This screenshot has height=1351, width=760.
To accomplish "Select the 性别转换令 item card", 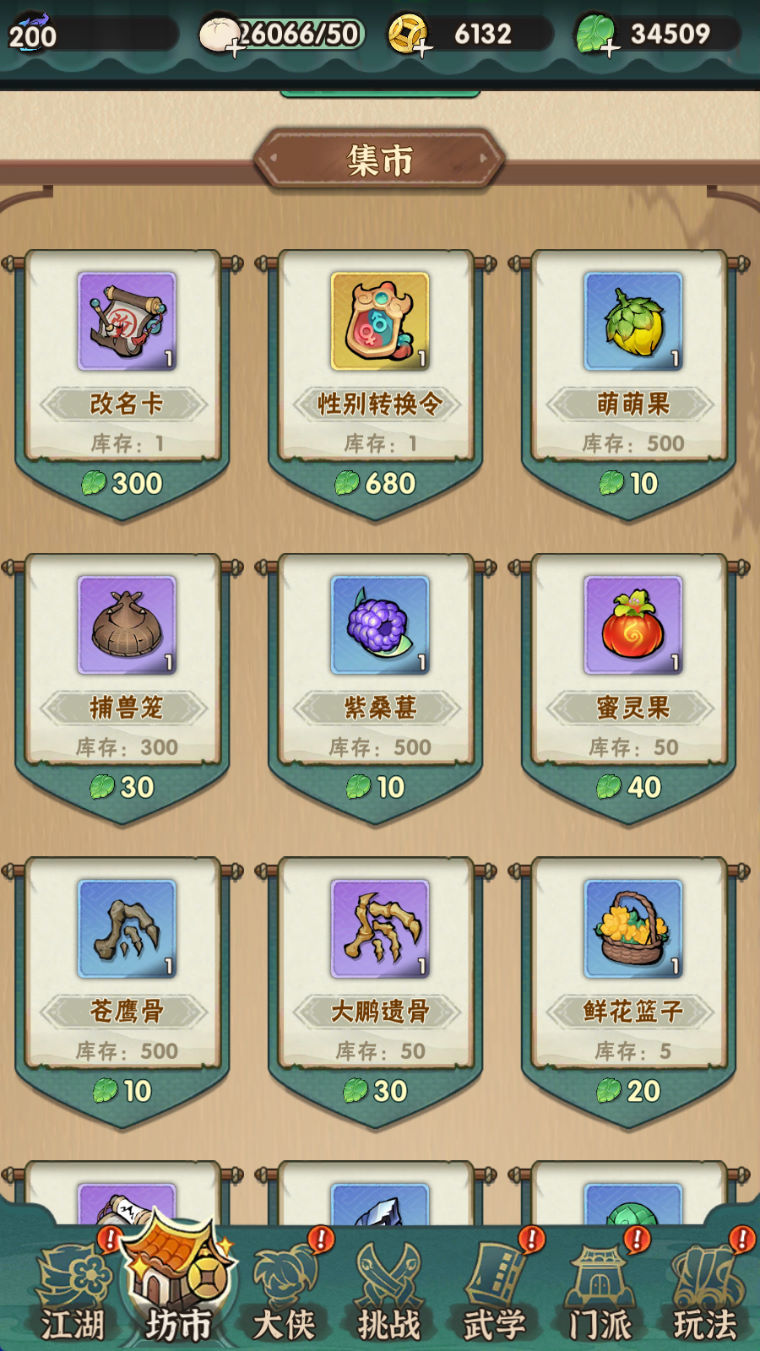I will point(379,370).
